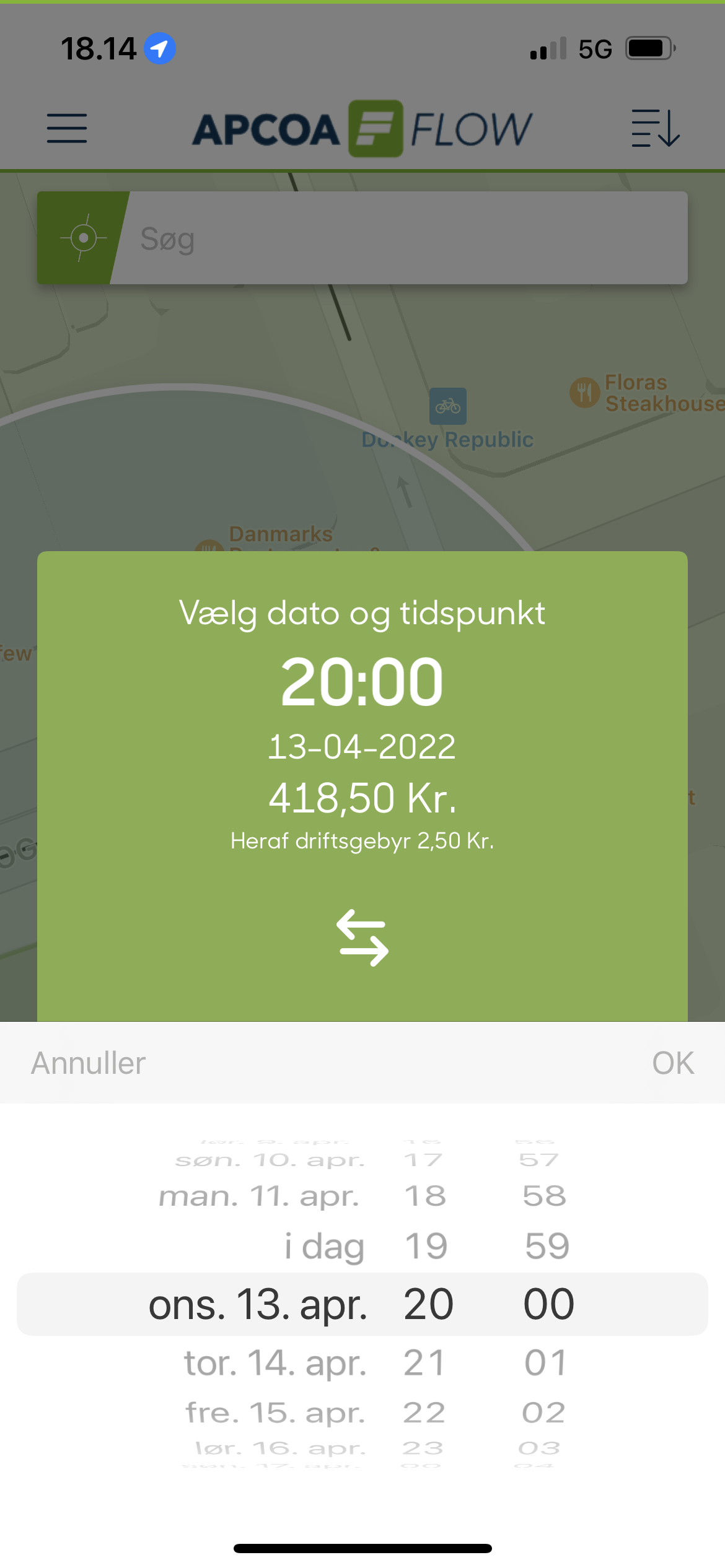Click the date 13-04-2022 text

click(x=362, y=746)
